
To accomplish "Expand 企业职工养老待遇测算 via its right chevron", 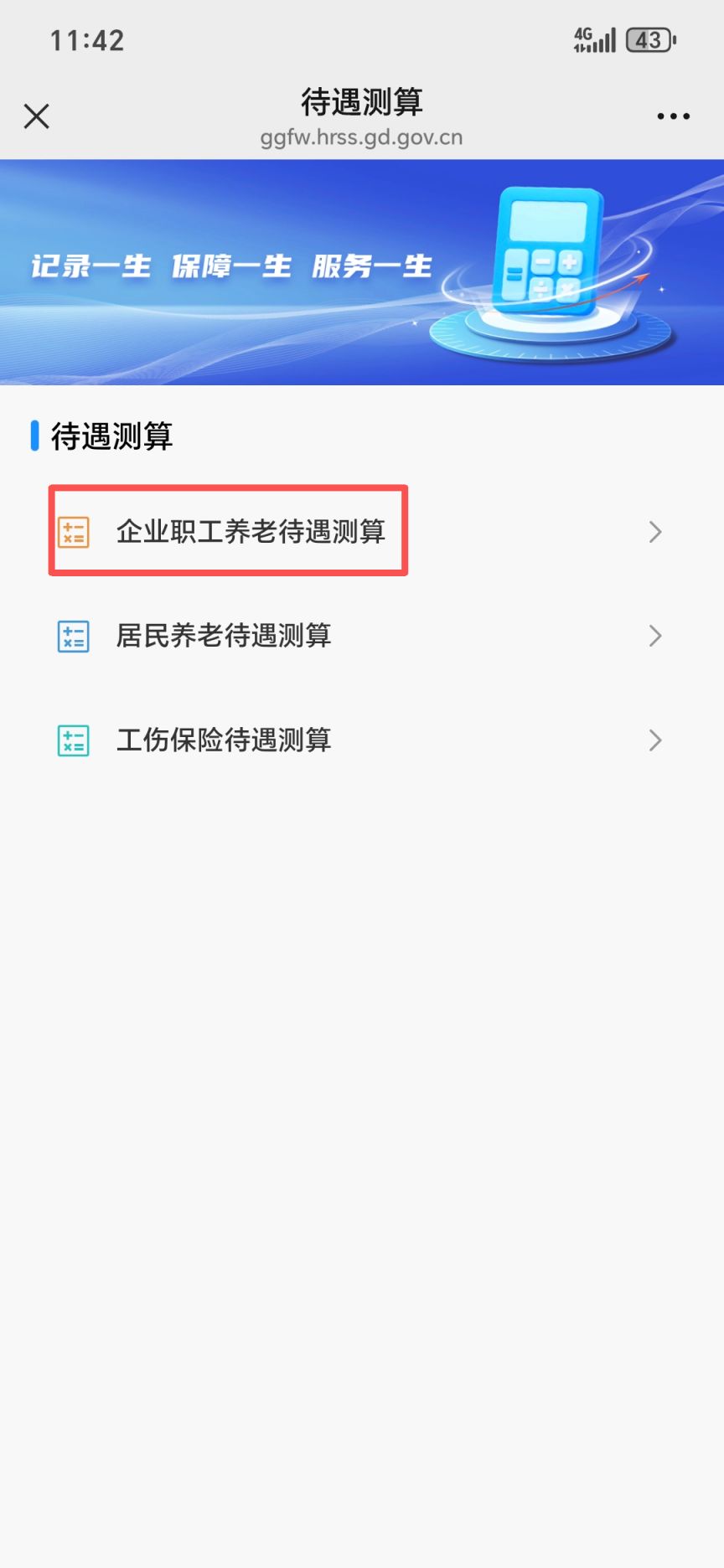I will click(x=656, y=532).
